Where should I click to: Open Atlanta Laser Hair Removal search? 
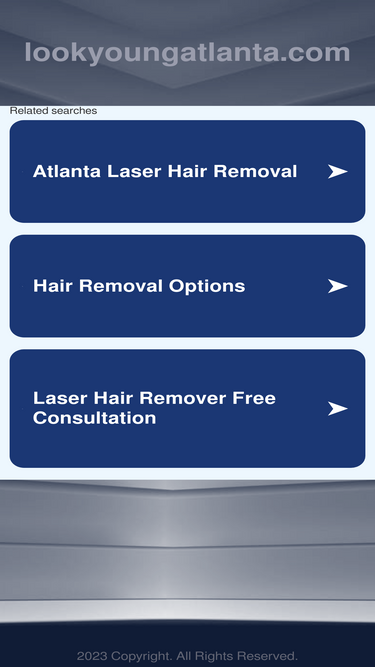[x=187, y=171]
